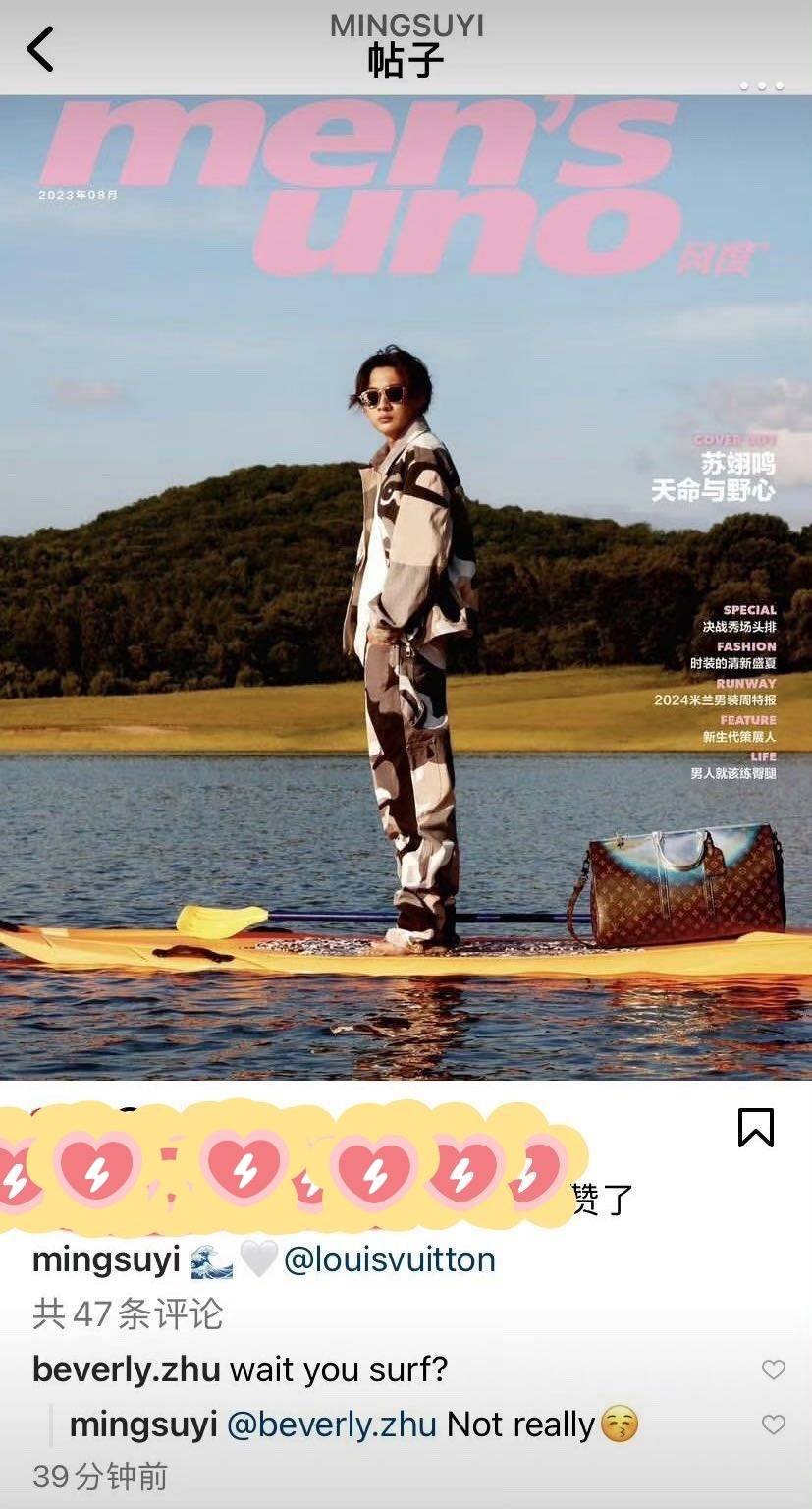Bookmark this post
Image resolution: width=812 pixels, height=1509 pixels.
coord(756,1127)
